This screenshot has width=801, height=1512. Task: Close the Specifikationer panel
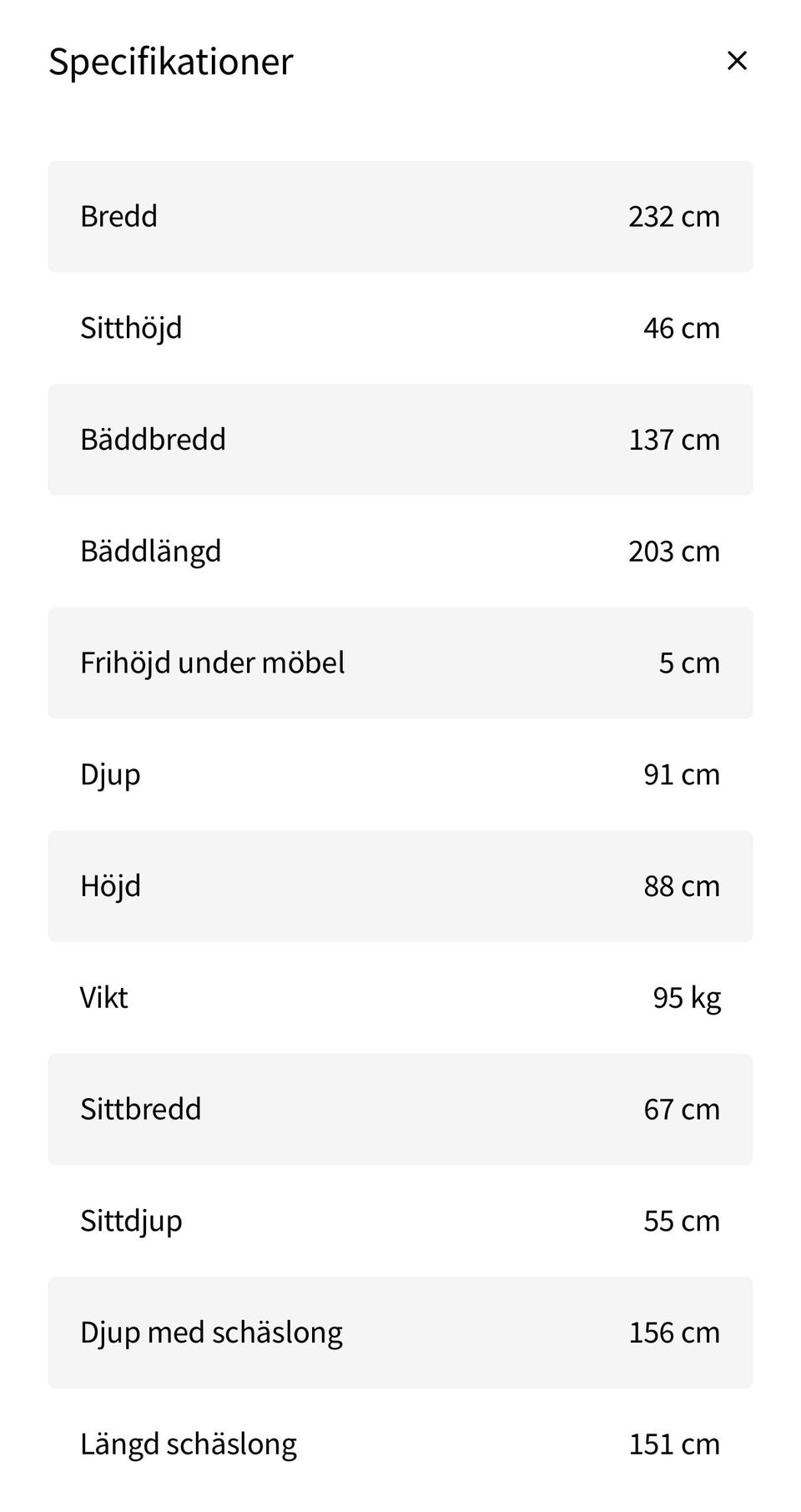coord(736,61)
